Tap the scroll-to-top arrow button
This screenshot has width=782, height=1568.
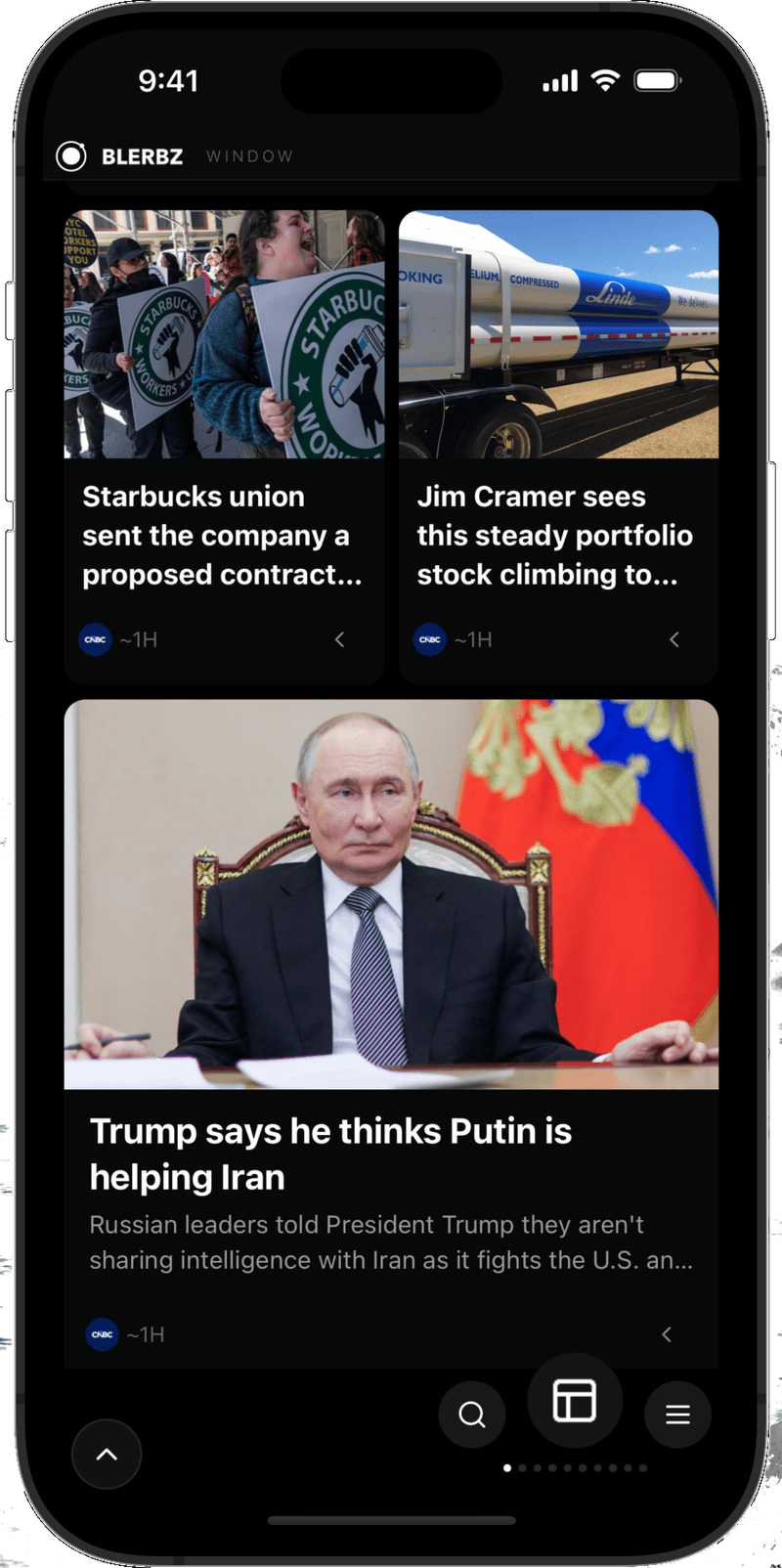tap(107, 1454)
